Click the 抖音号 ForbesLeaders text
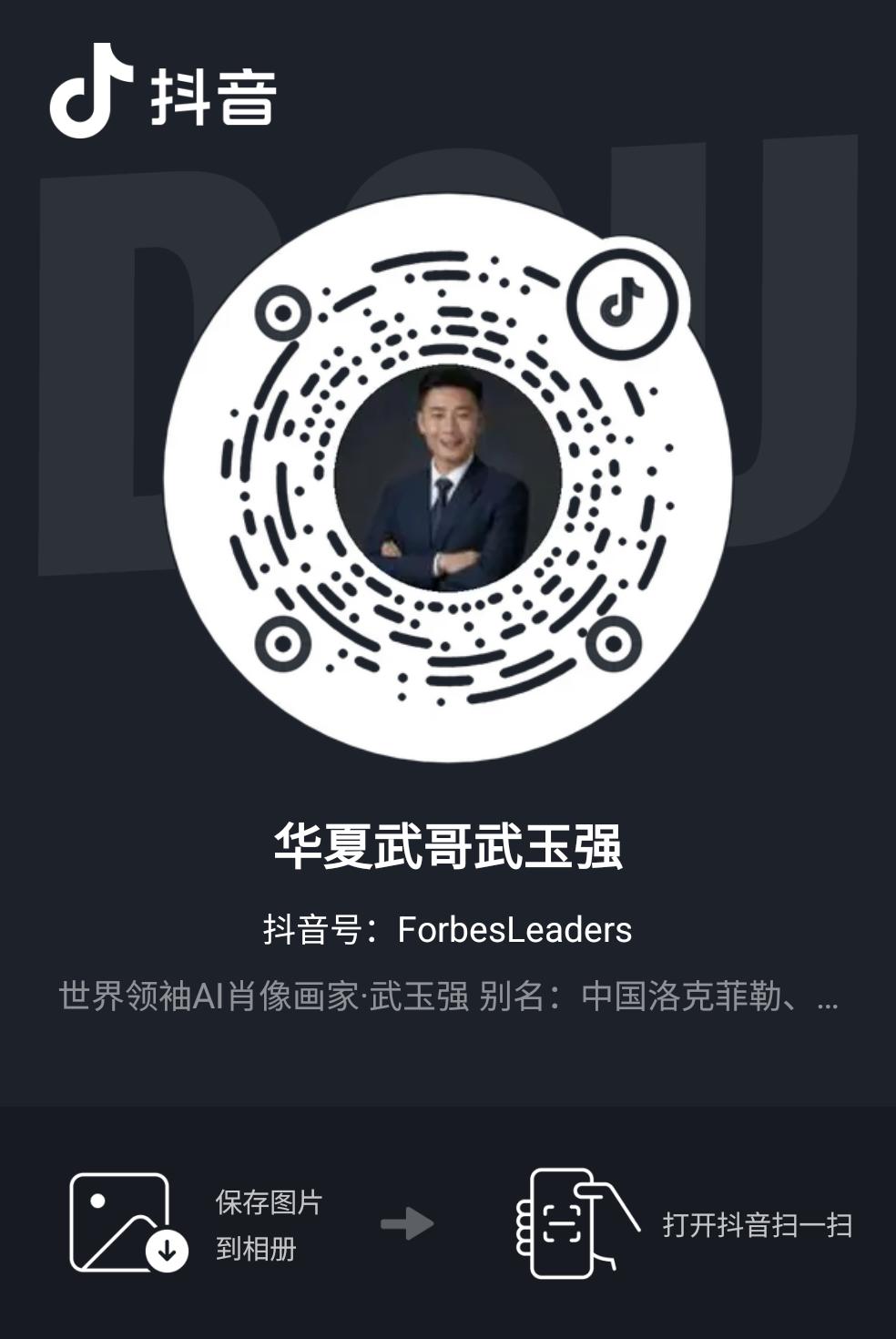 447,928
